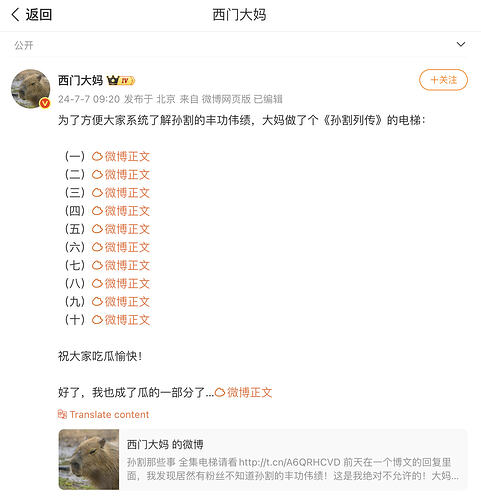This screenshot has height=499, width=481.
Task: Open the 微博正文 link for part (二)
Action: tap(121, 174)
